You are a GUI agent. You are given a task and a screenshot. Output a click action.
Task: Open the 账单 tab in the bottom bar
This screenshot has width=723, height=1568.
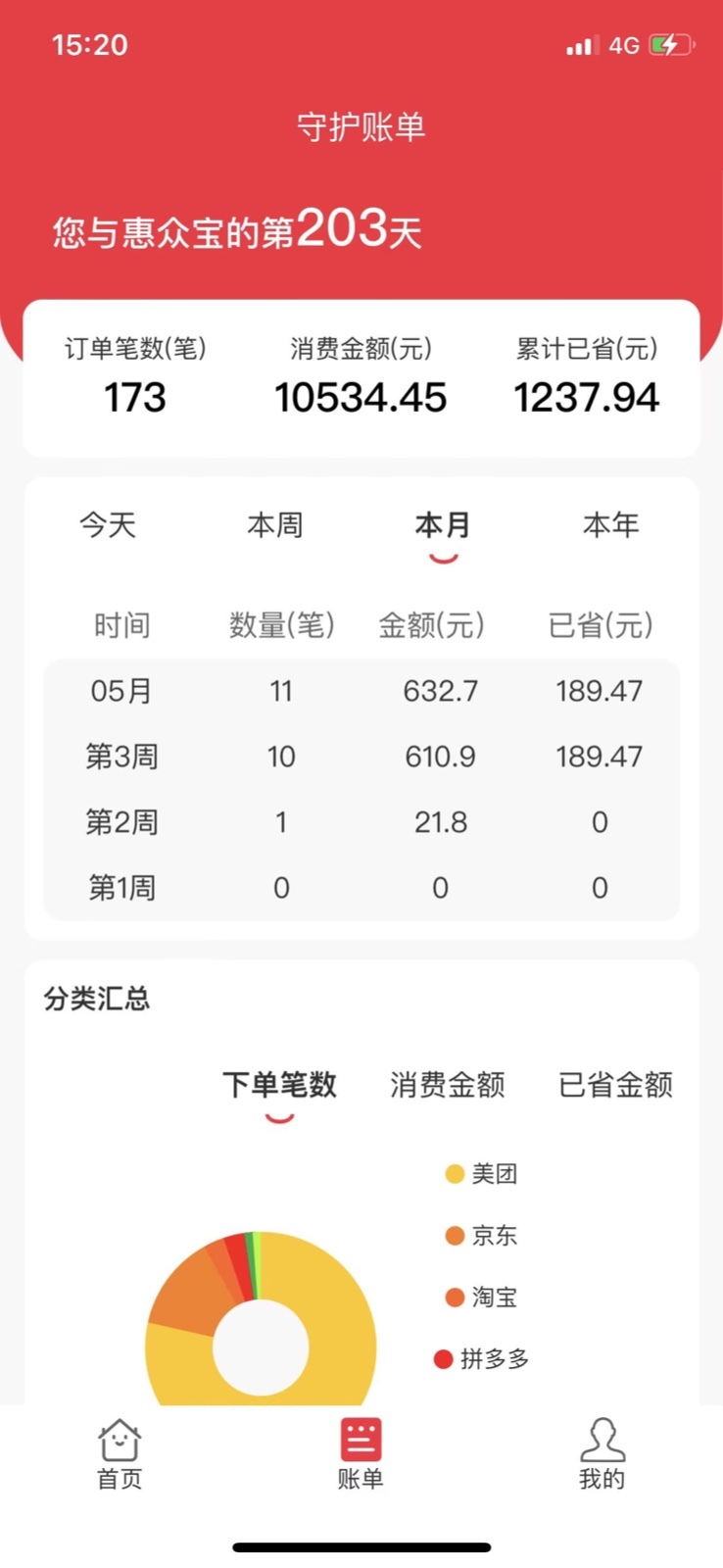(361, 1455)
